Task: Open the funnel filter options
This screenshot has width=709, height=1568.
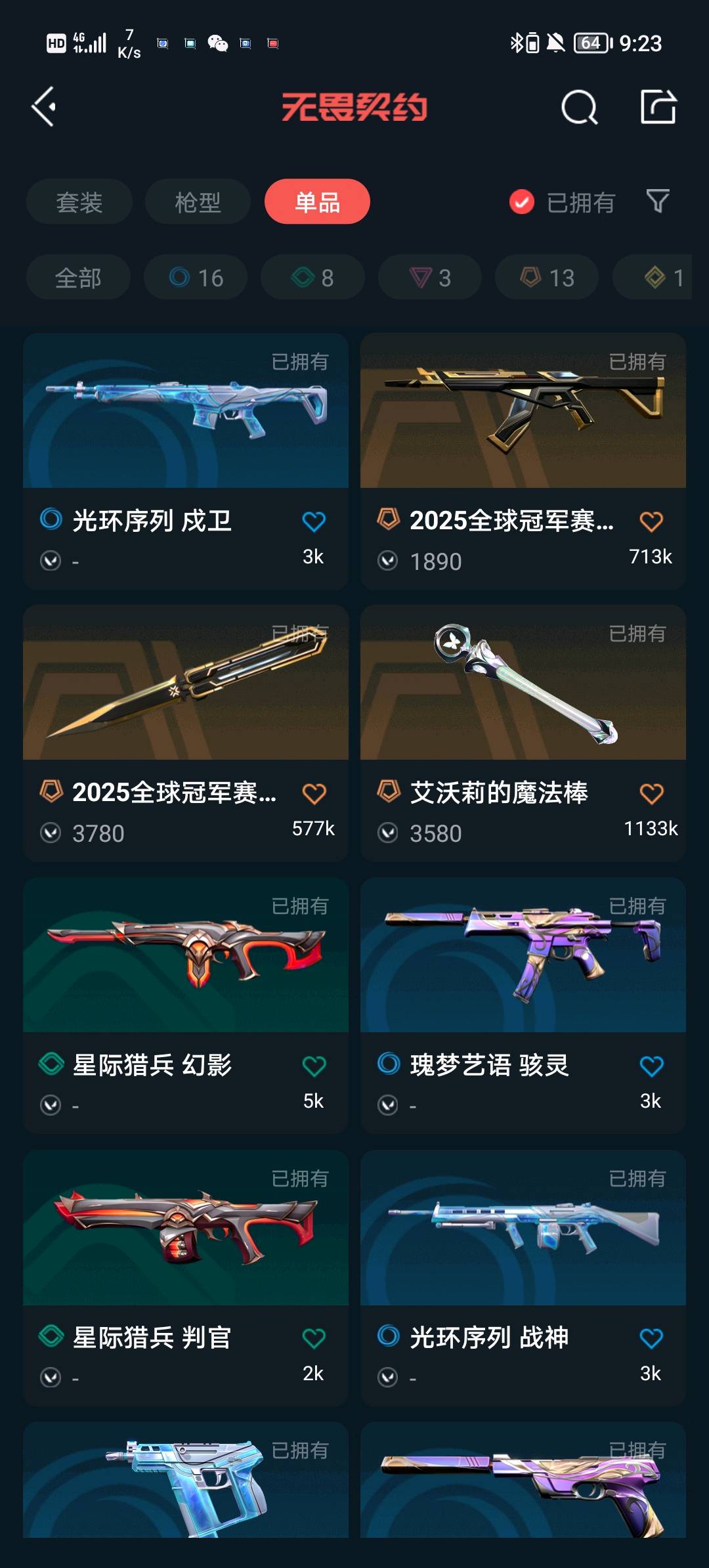Action: coord(657,201)
